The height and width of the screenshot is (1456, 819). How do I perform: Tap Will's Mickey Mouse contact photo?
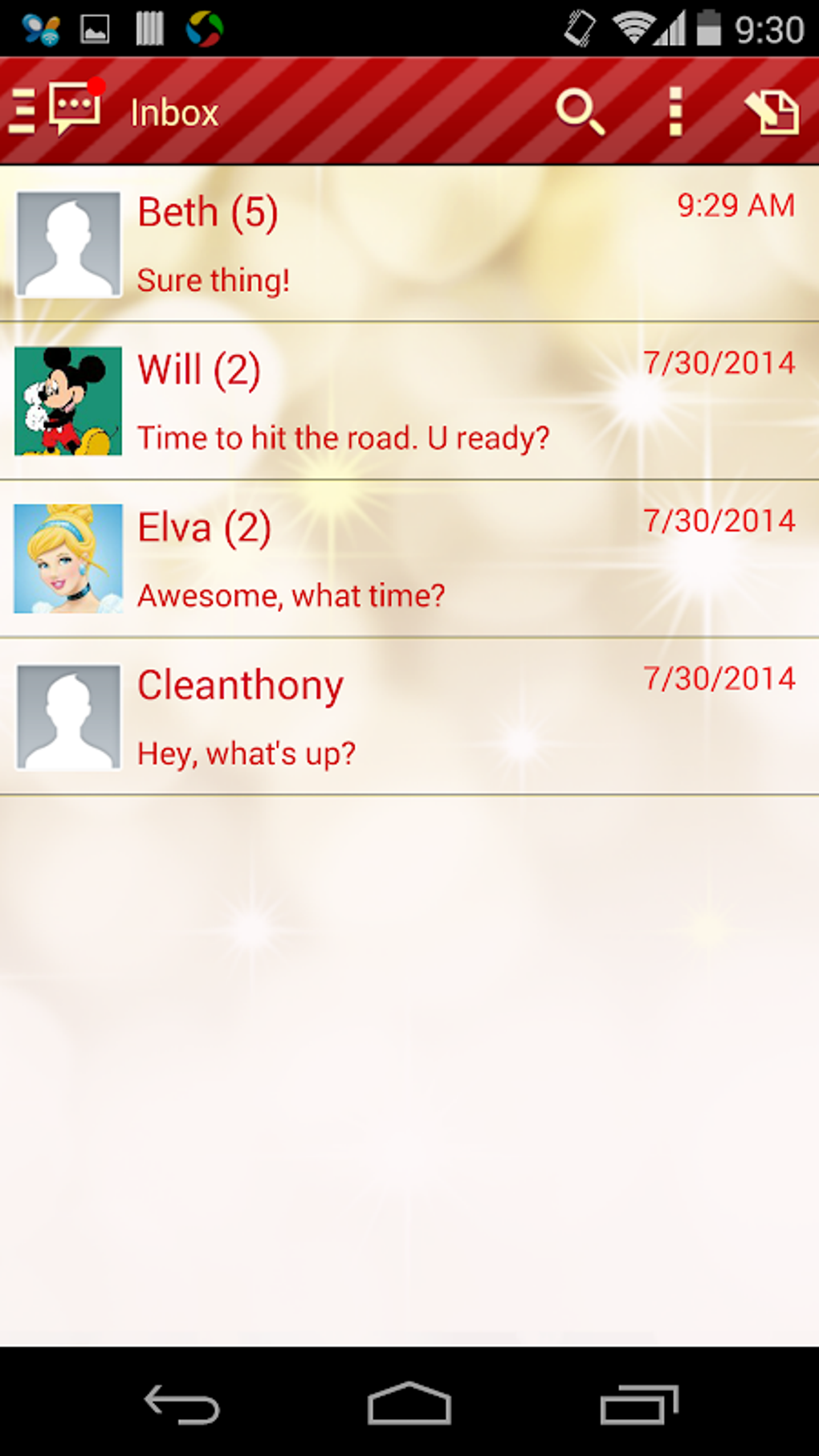(x=68, y=401)
